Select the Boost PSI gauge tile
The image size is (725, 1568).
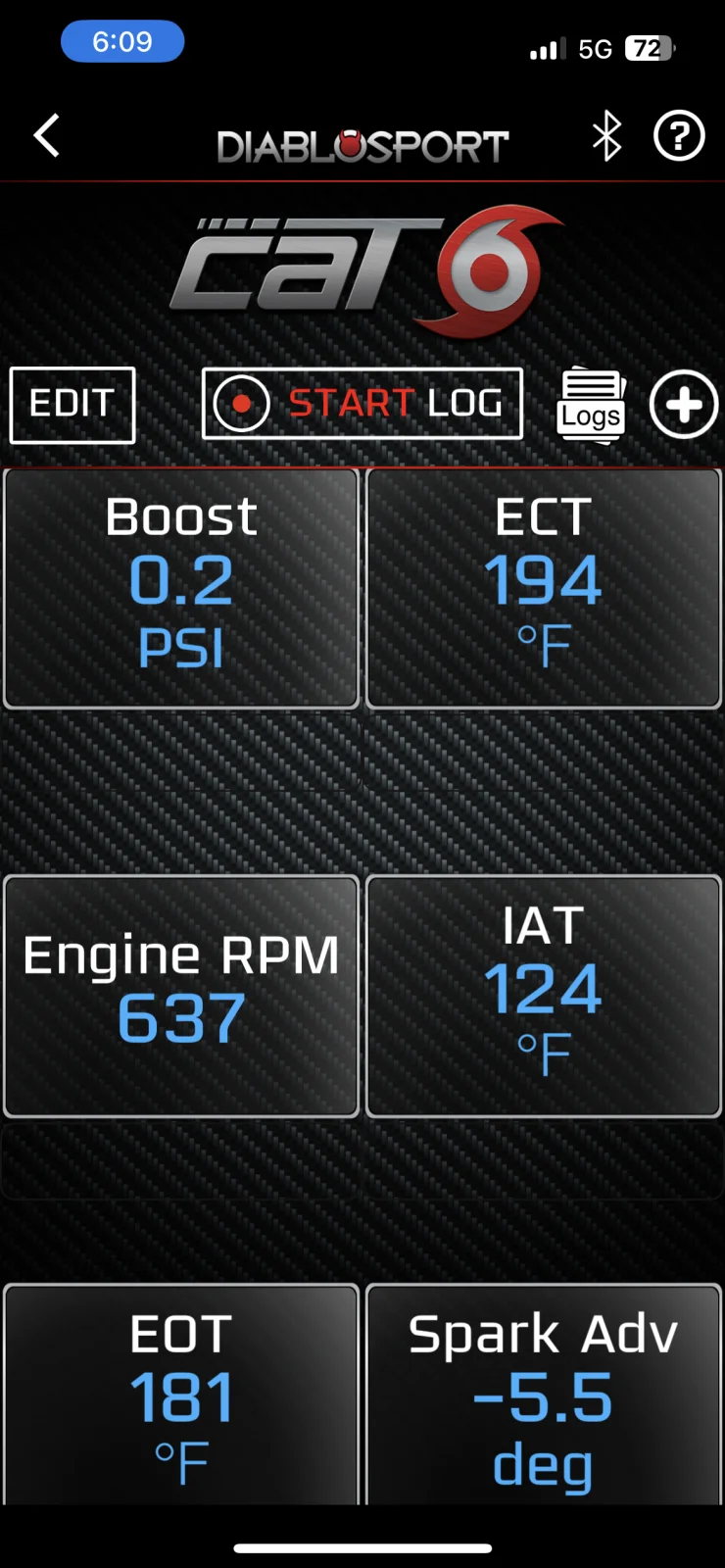(x=181, y=588)
